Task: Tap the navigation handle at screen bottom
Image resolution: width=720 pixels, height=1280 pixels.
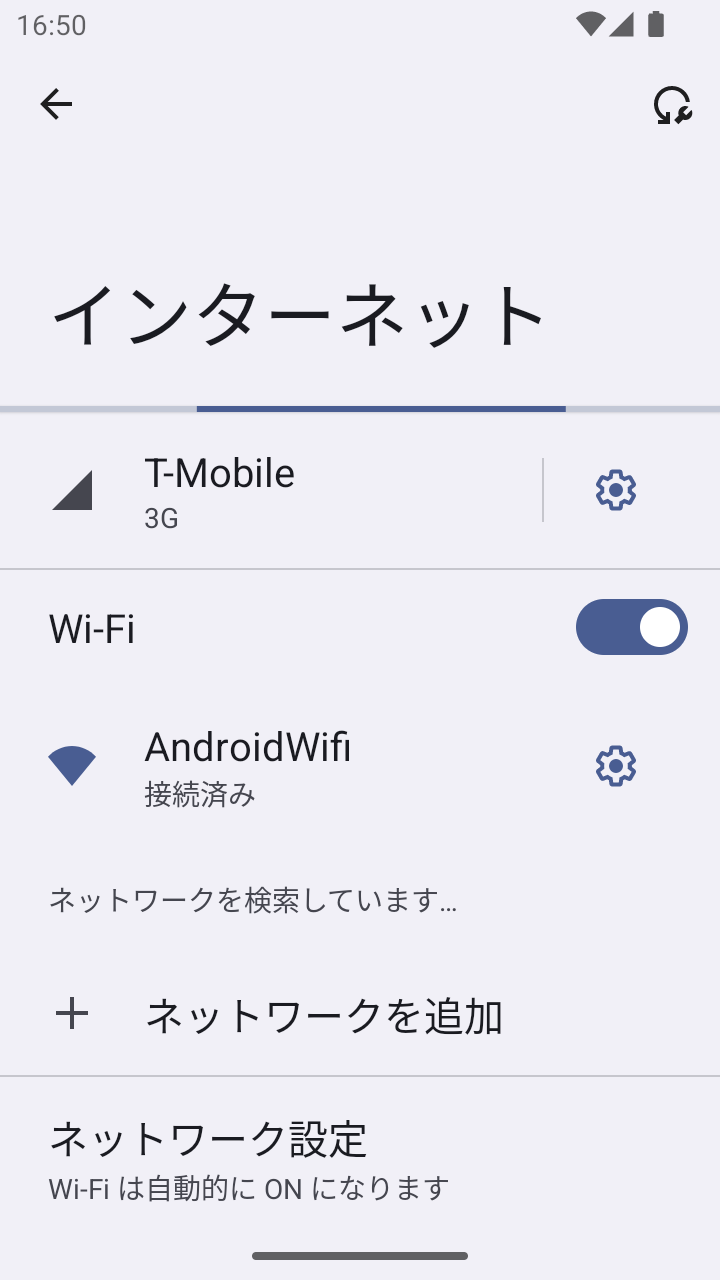Action: (360, 1253)
